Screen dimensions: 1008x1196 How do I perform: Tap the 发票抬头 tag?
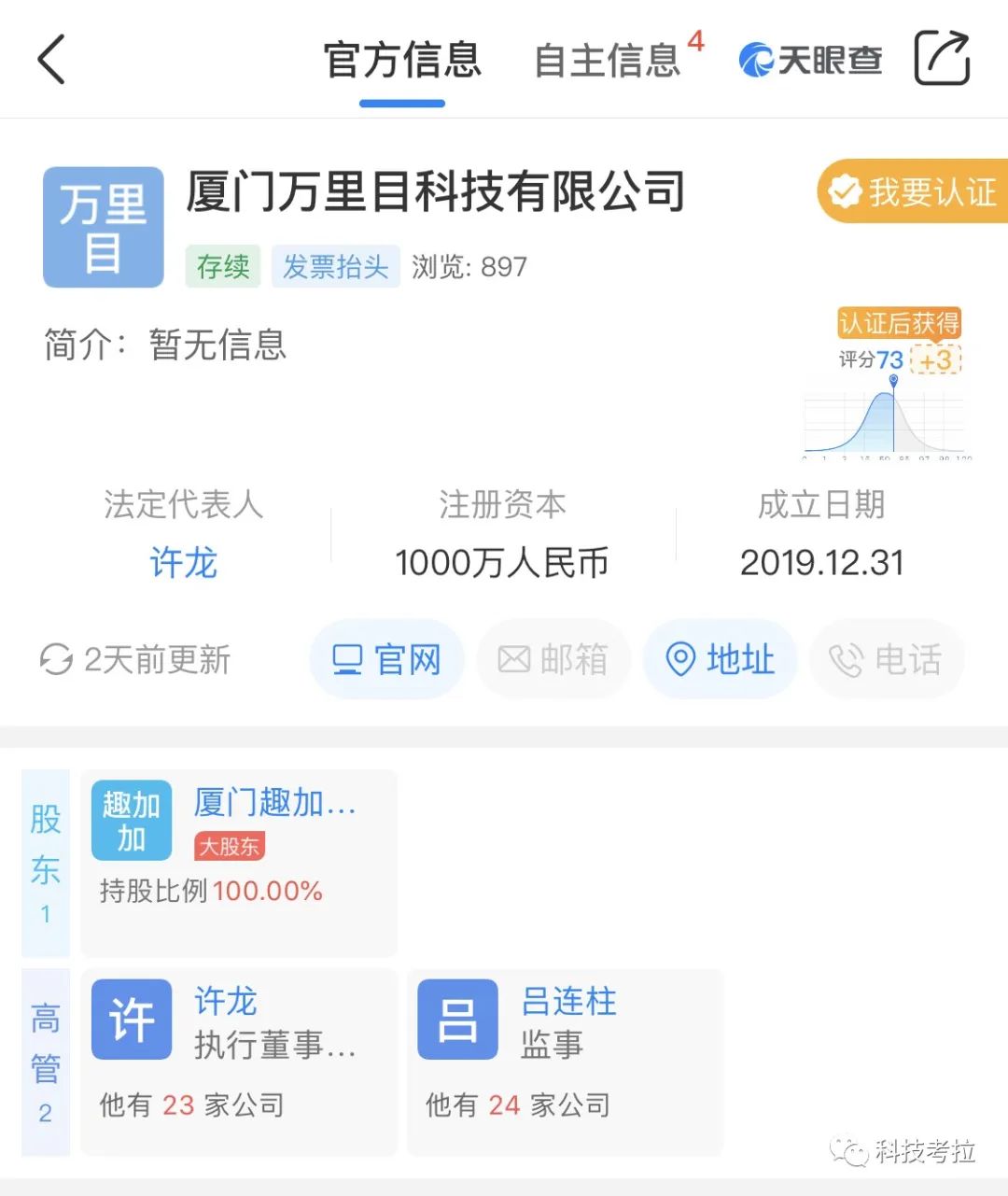[x=336, y=267]
